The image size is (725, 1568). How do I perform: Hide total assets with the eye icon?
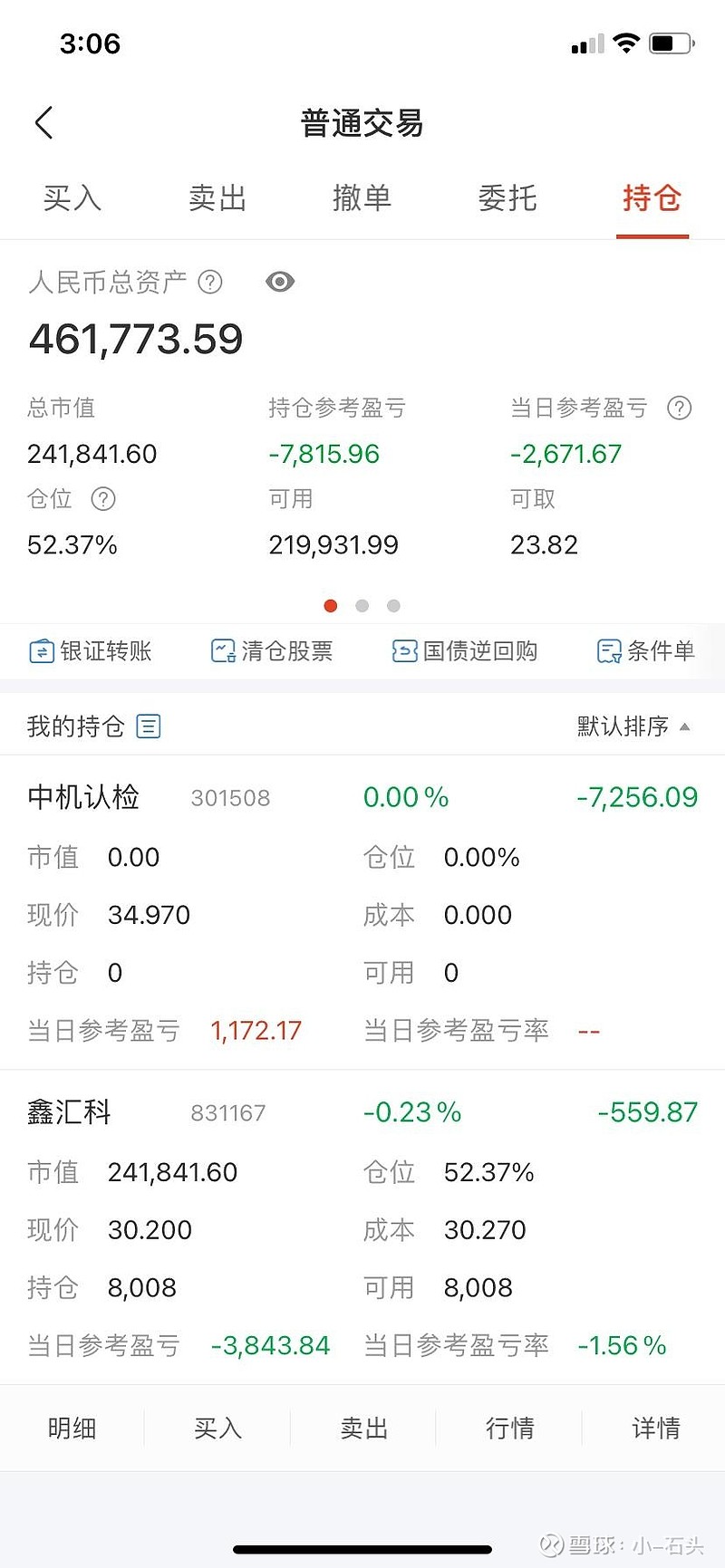280,282
